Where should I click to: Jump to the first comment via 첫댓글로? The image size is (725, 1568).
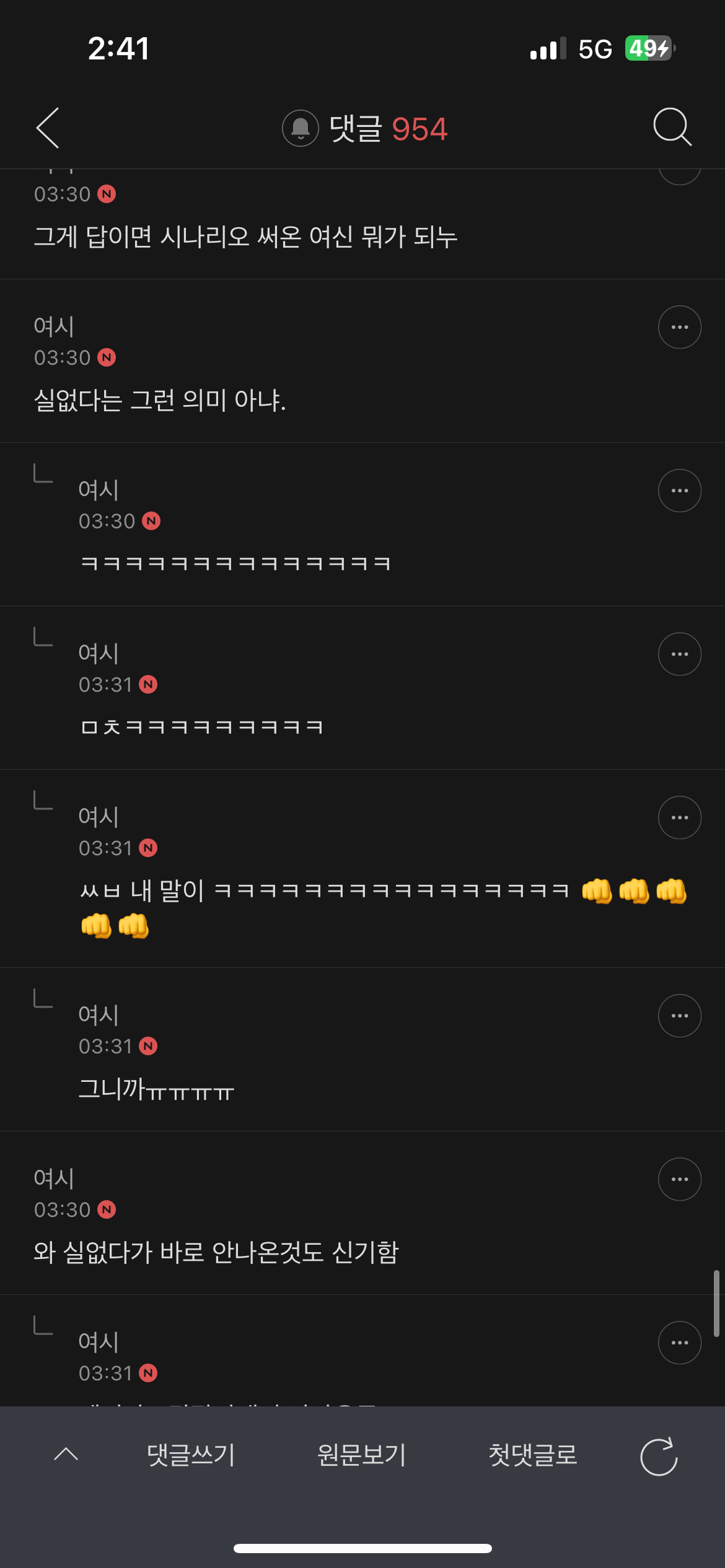532,1455
